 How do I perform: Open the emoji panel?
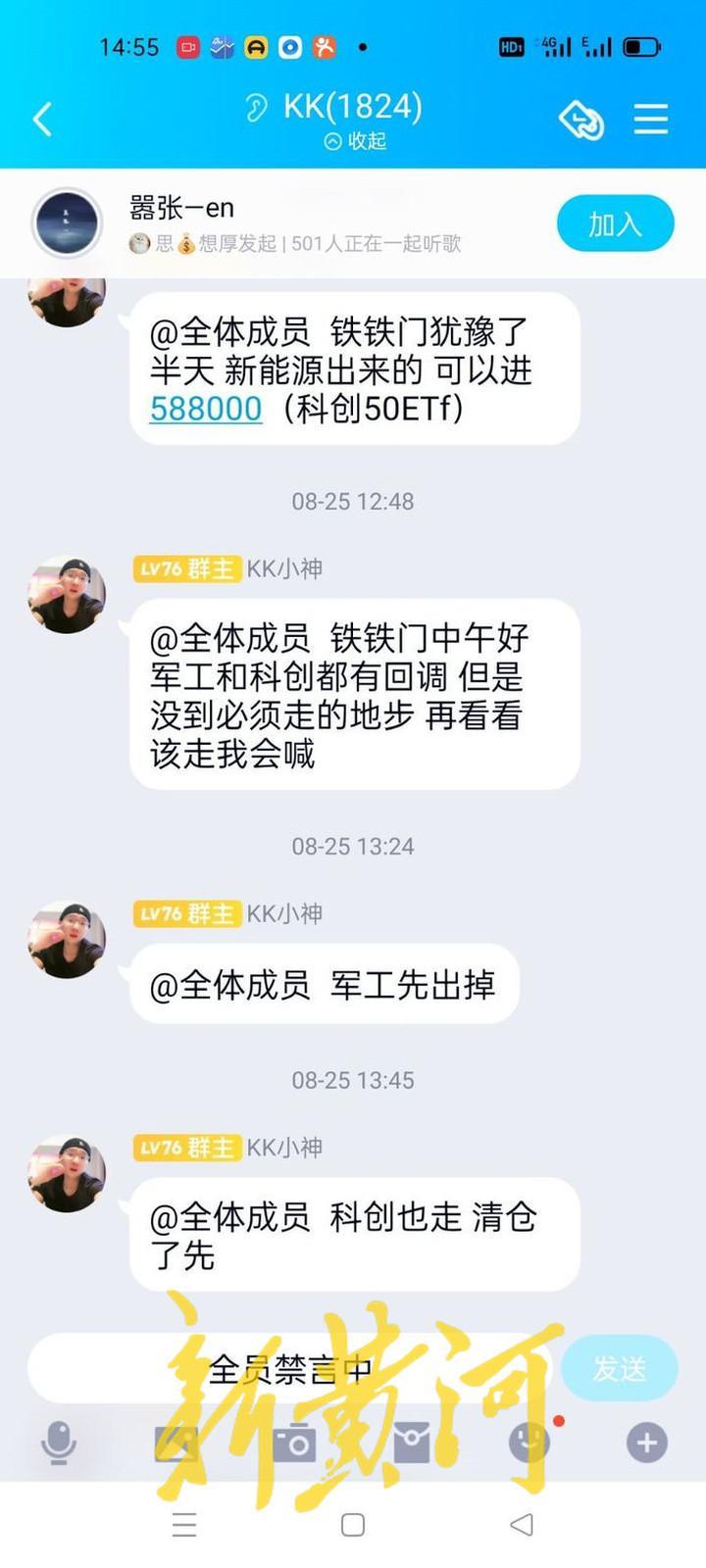pyautogui.click(x=529, y=1443)
